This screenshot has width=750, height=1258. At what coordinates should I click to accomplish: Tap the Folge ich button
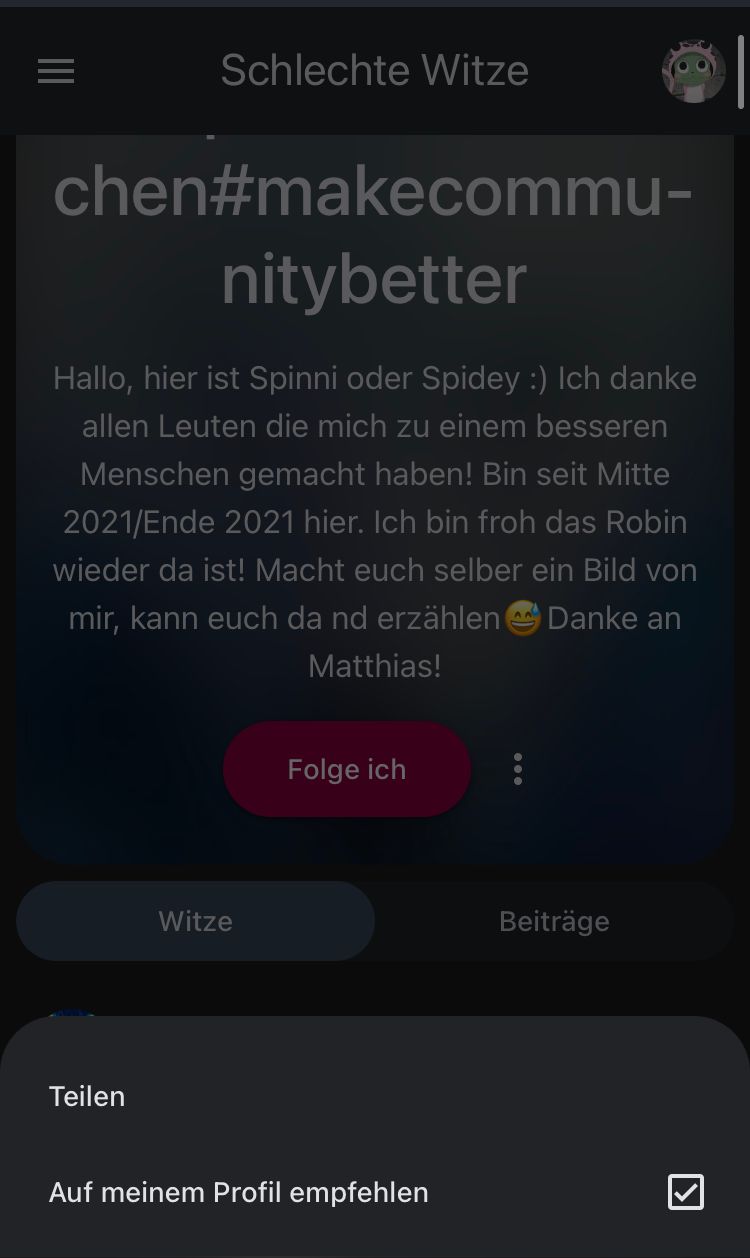pyautogui.click(x=346, y=769)
